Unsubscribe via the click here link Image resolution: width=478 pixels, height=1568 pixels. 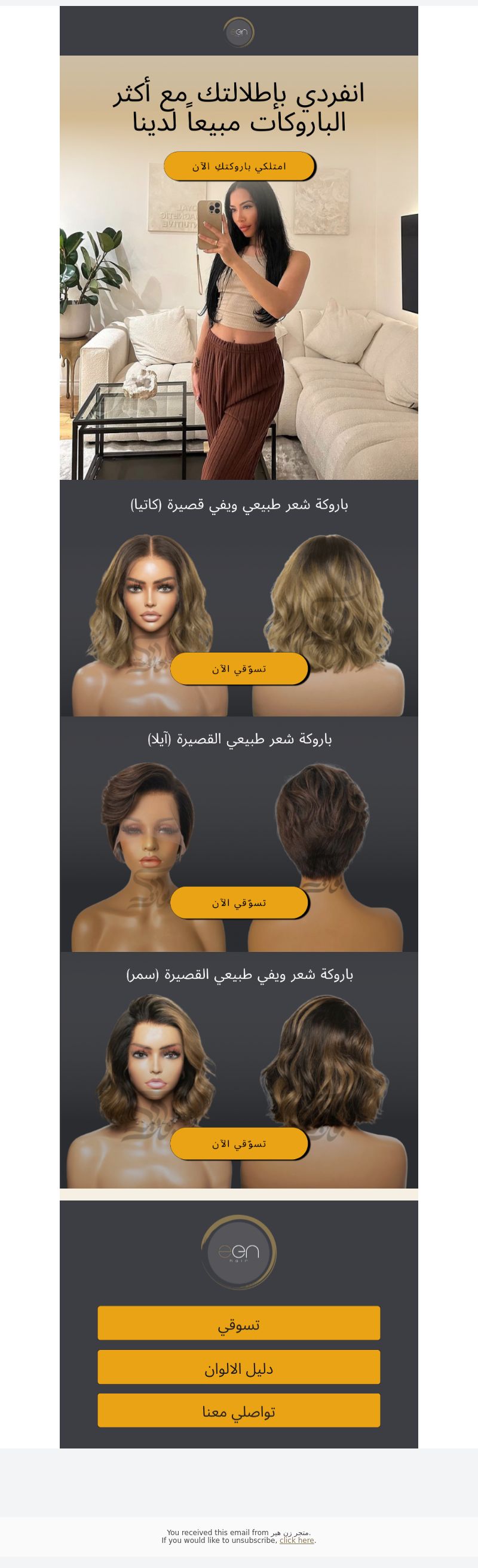point(296,1540)
